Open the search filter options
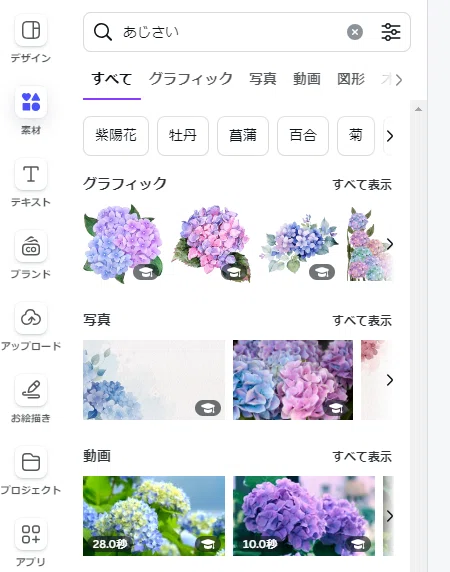This screenshot has width=450, height=572. [391, 32]
